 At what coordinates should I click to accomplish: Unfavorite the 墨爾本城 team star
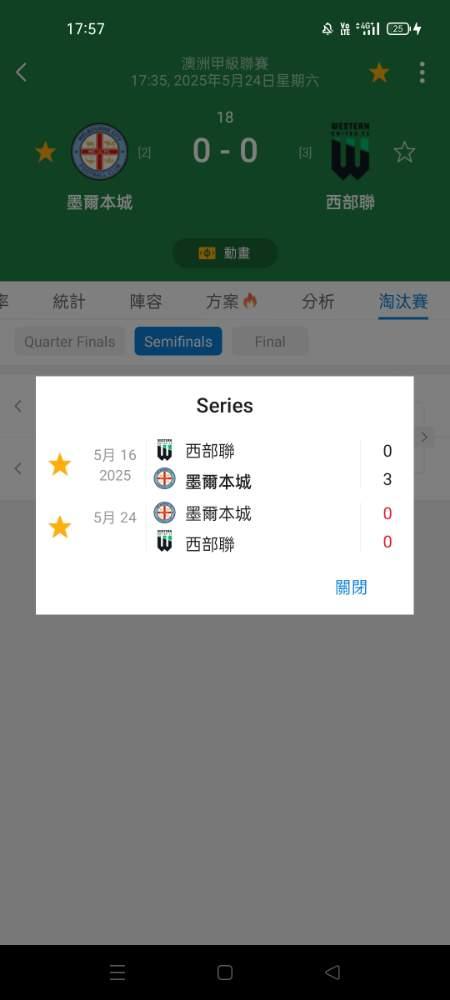pyautogui.click(x=45, y=152)
